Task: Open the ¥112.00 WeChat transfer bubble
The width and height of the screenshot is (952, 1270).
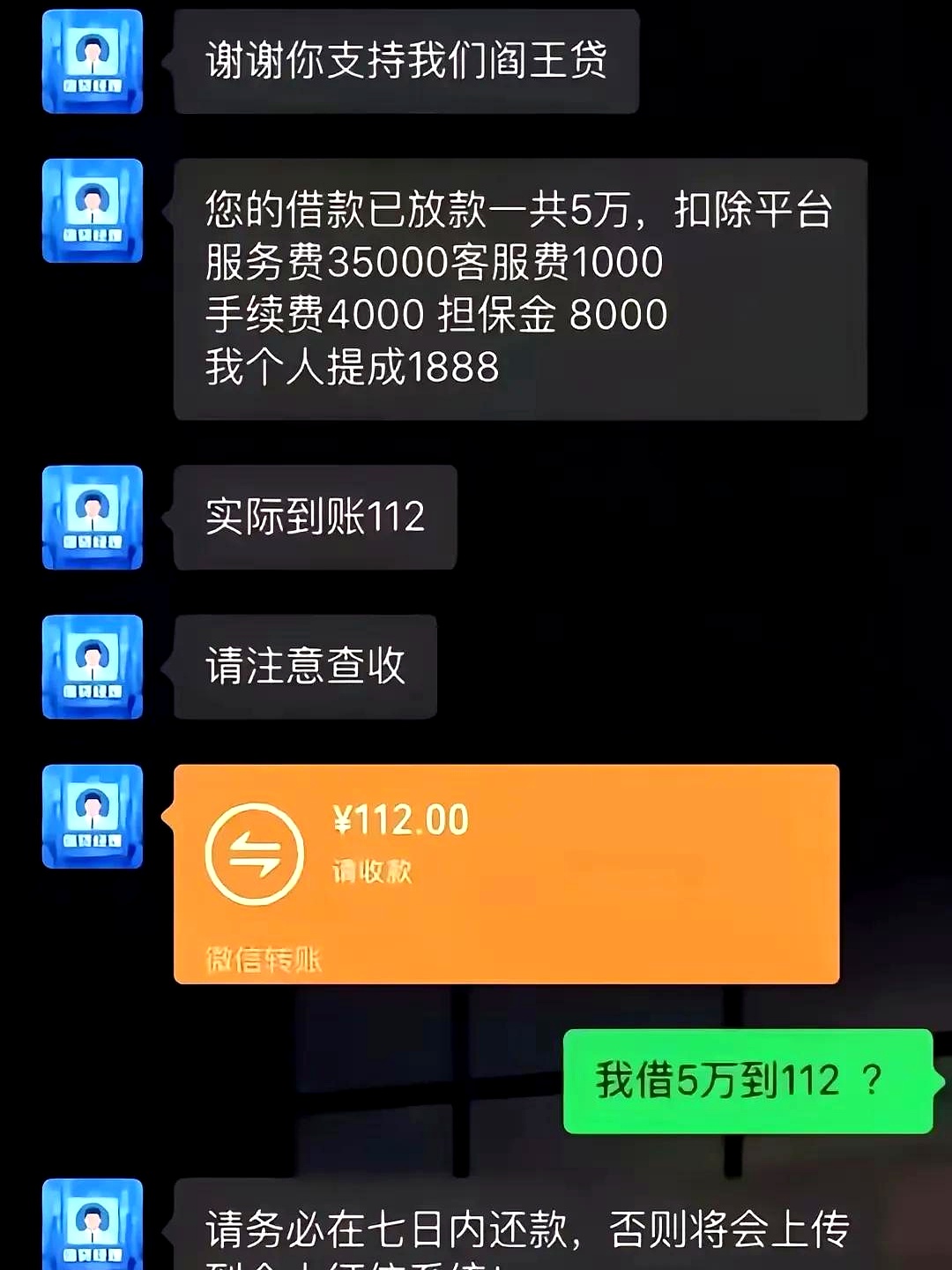Action: click(x=506, y=873)
